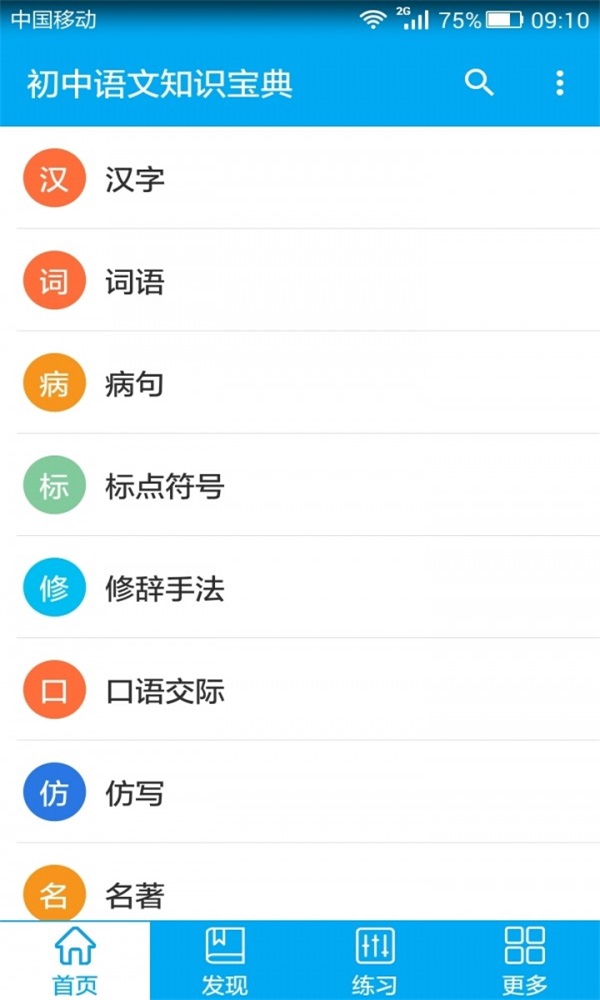The image size is (600, 1000).
Task: Go to the 练习 tab
Action: [375, 960]
